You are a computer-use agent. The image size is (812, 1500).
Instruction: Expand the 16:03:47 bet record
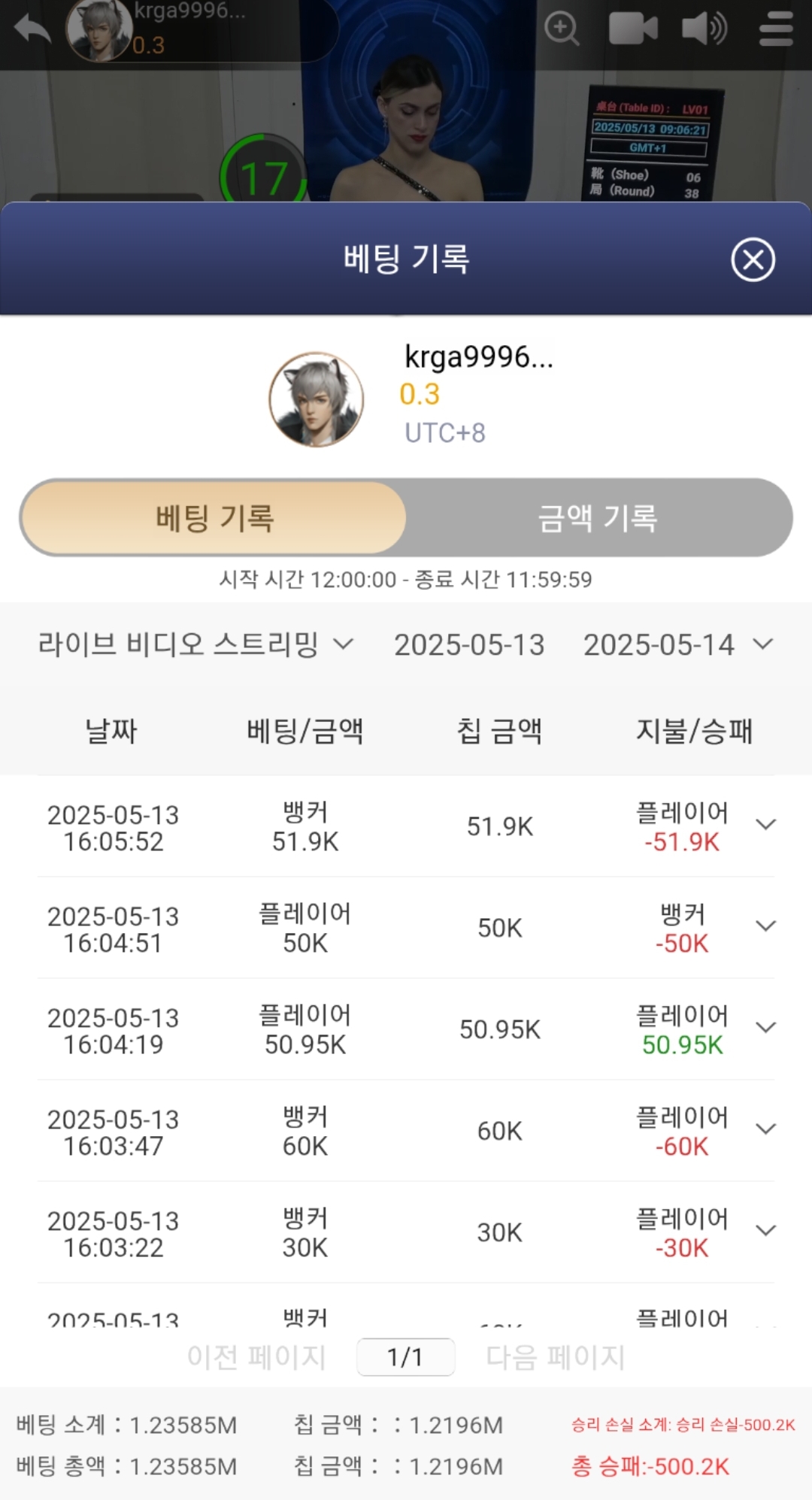[765, 1129]
